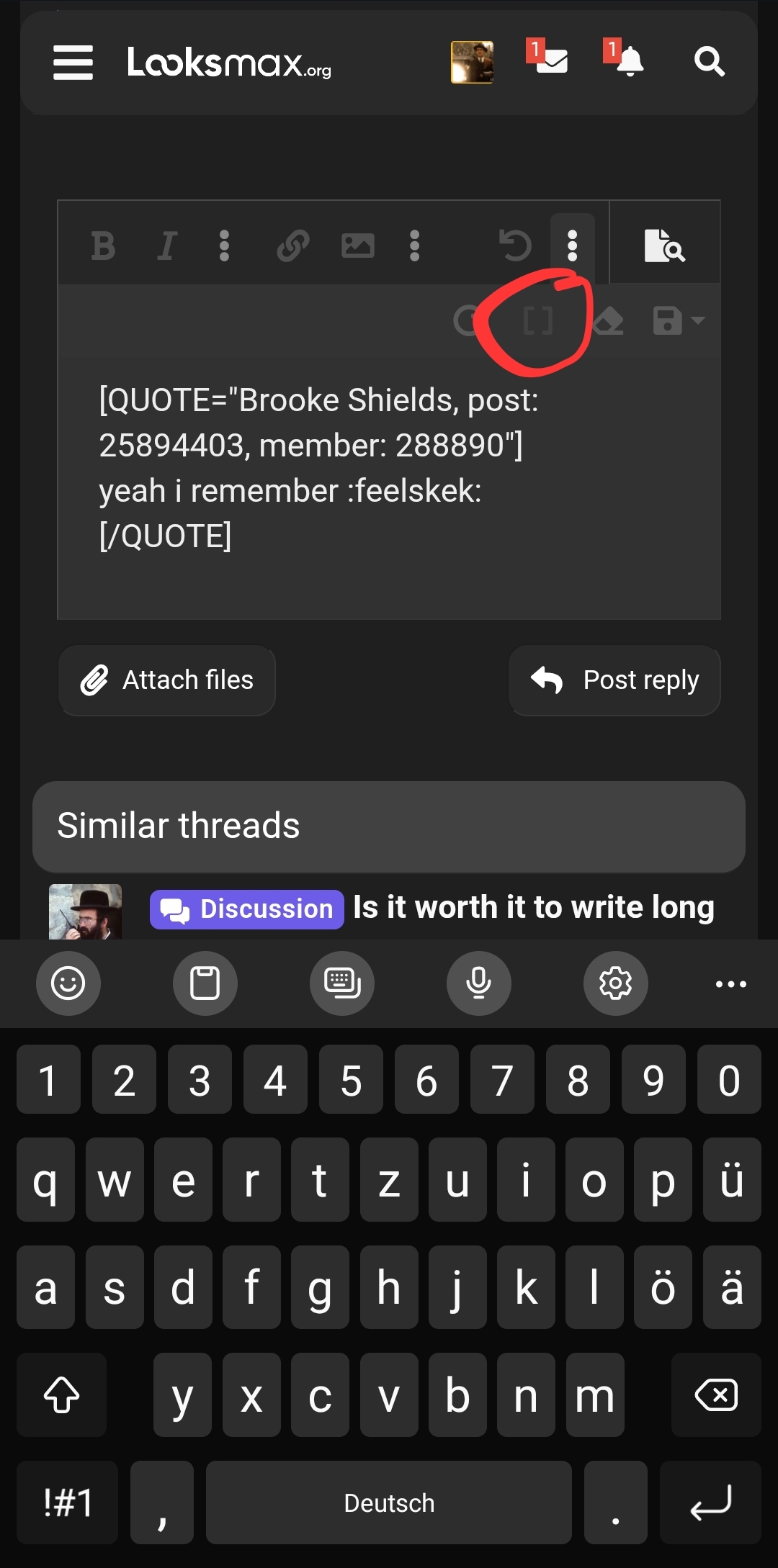Toggle bold formatting in the editor
The height and width of the screenshot is (1568, 778).
point(103,247)
